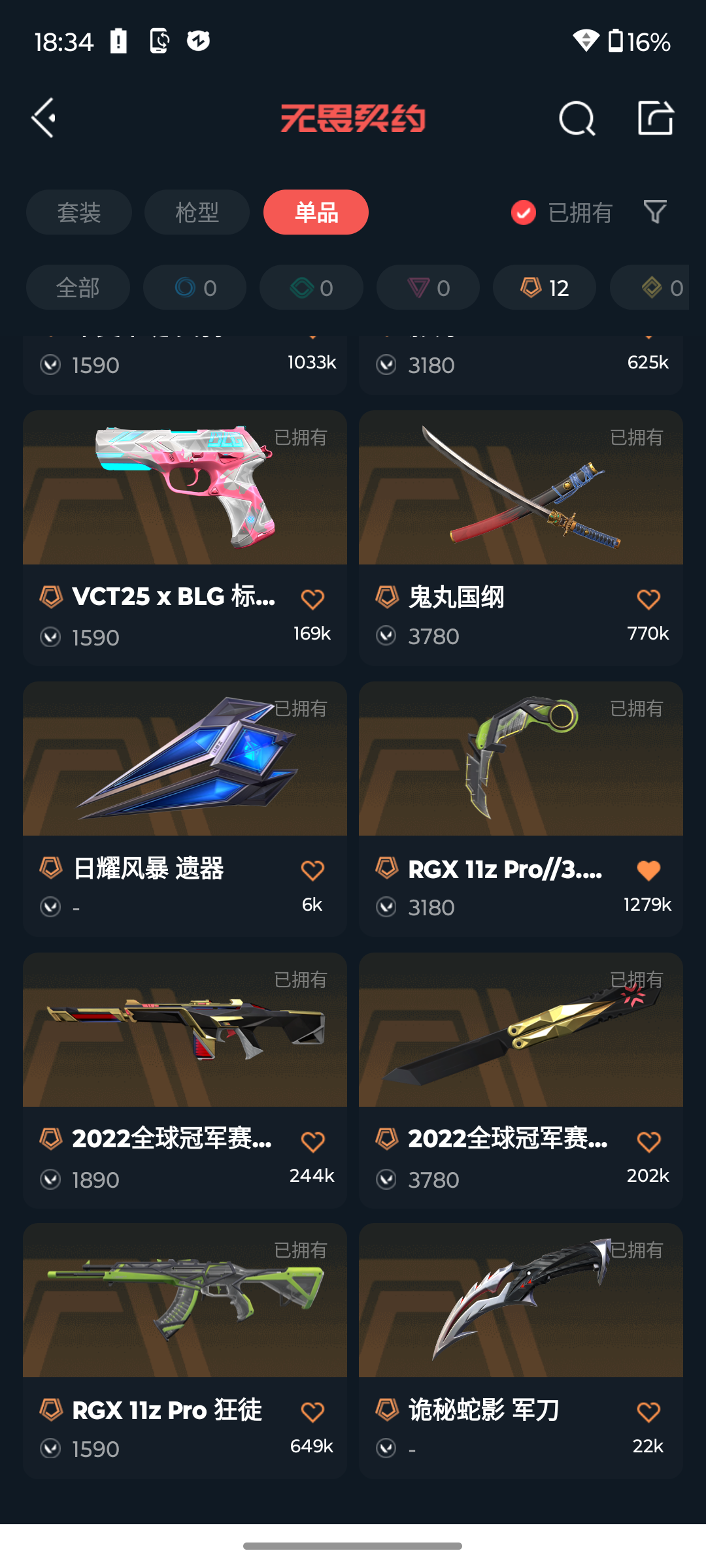Select the 单品 tab
Image resolution: width=706 pixels, height=1568 pixels.
point(316,212)
